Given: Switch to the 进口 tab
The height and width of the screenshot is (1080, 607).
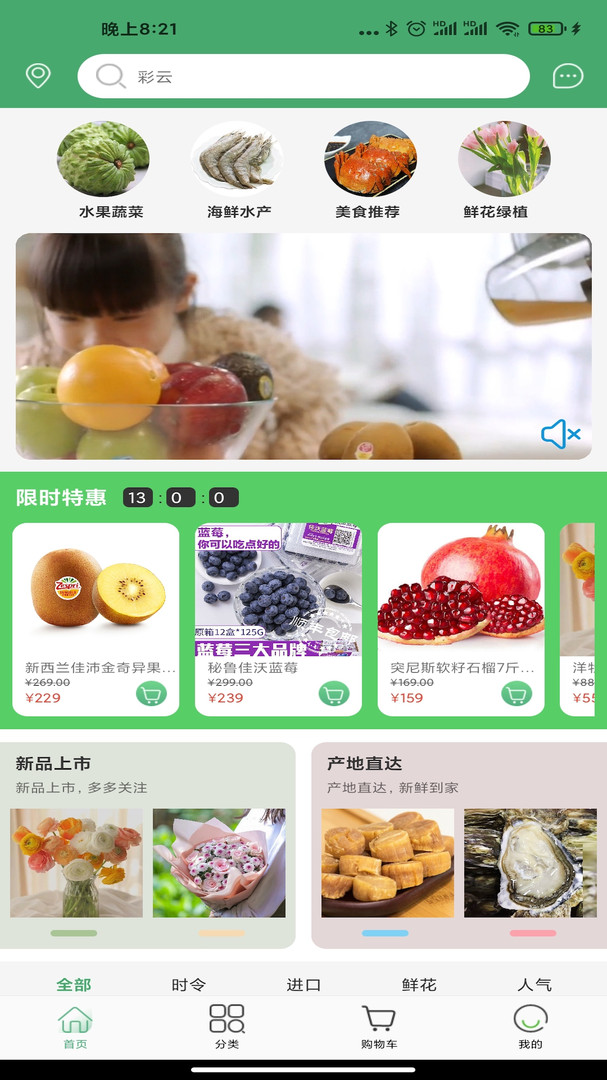Looking at the screenshot, I should coord(303,985).
